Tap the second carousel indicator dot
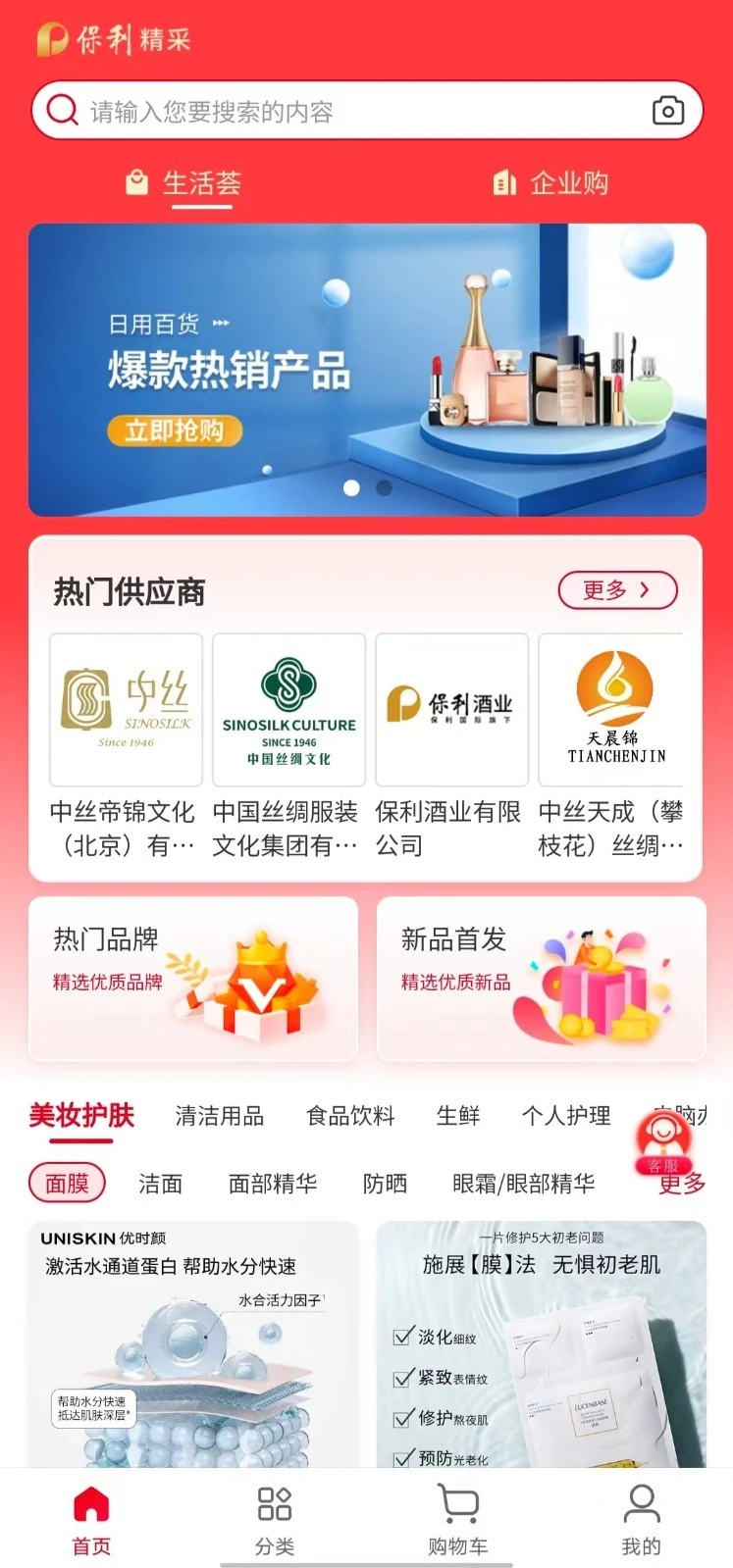733x1568 pixels. [383, 488]
